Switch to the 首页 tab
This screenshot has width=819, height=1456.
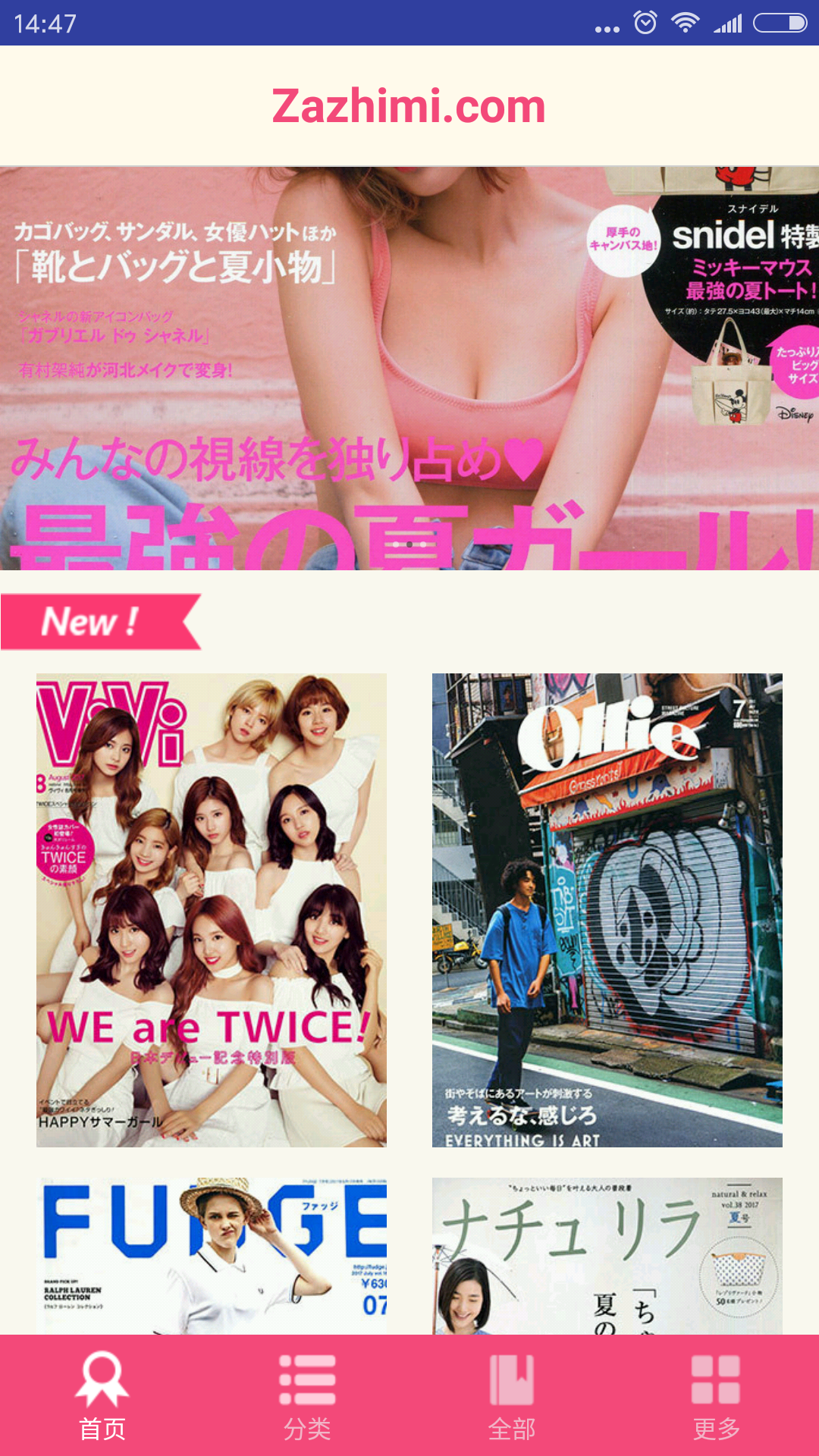[102, 1395]
